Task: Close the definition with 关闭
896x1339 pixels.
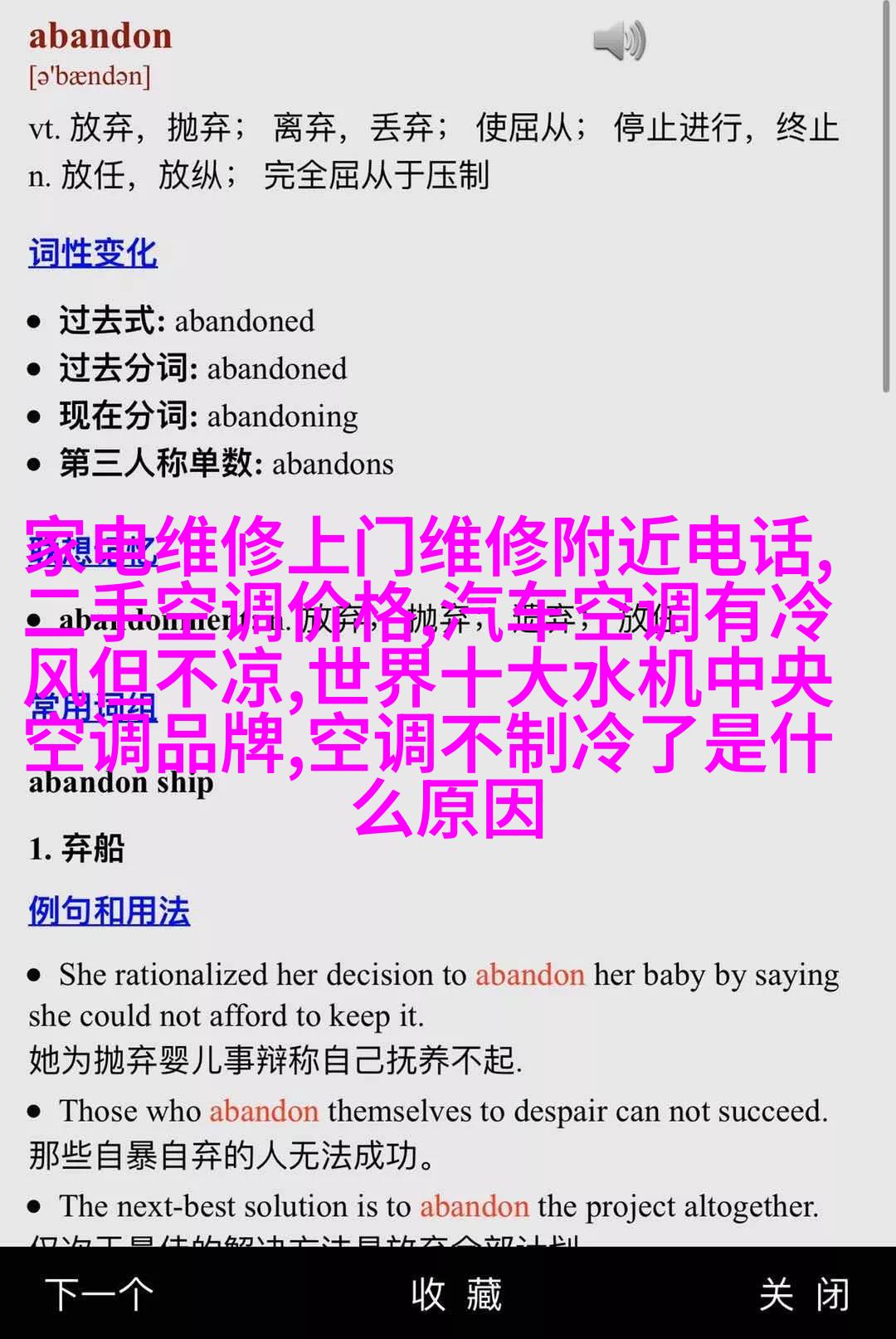Action: tap(804, 1293)
